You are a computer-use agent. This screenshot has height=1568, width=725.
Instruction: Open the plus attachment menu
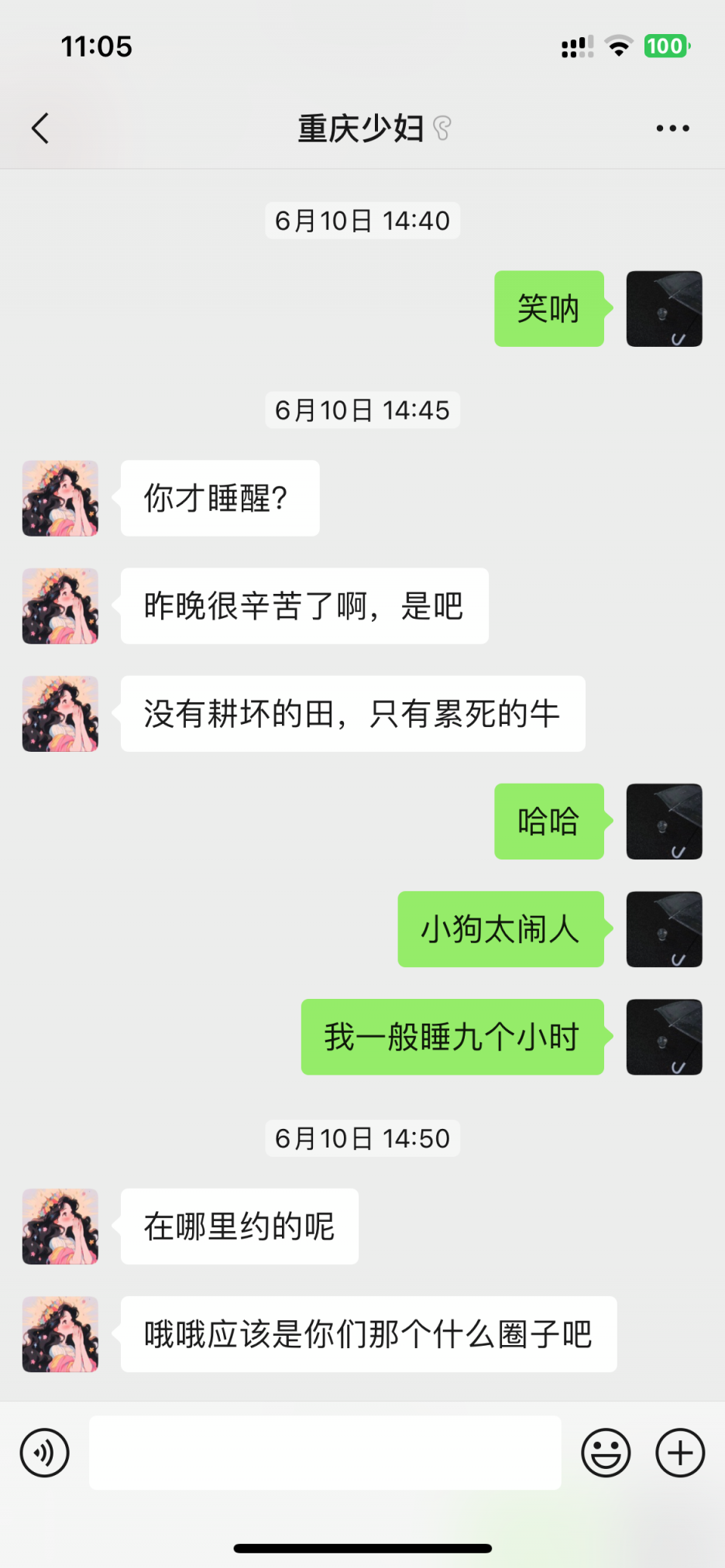point(680,1453)
